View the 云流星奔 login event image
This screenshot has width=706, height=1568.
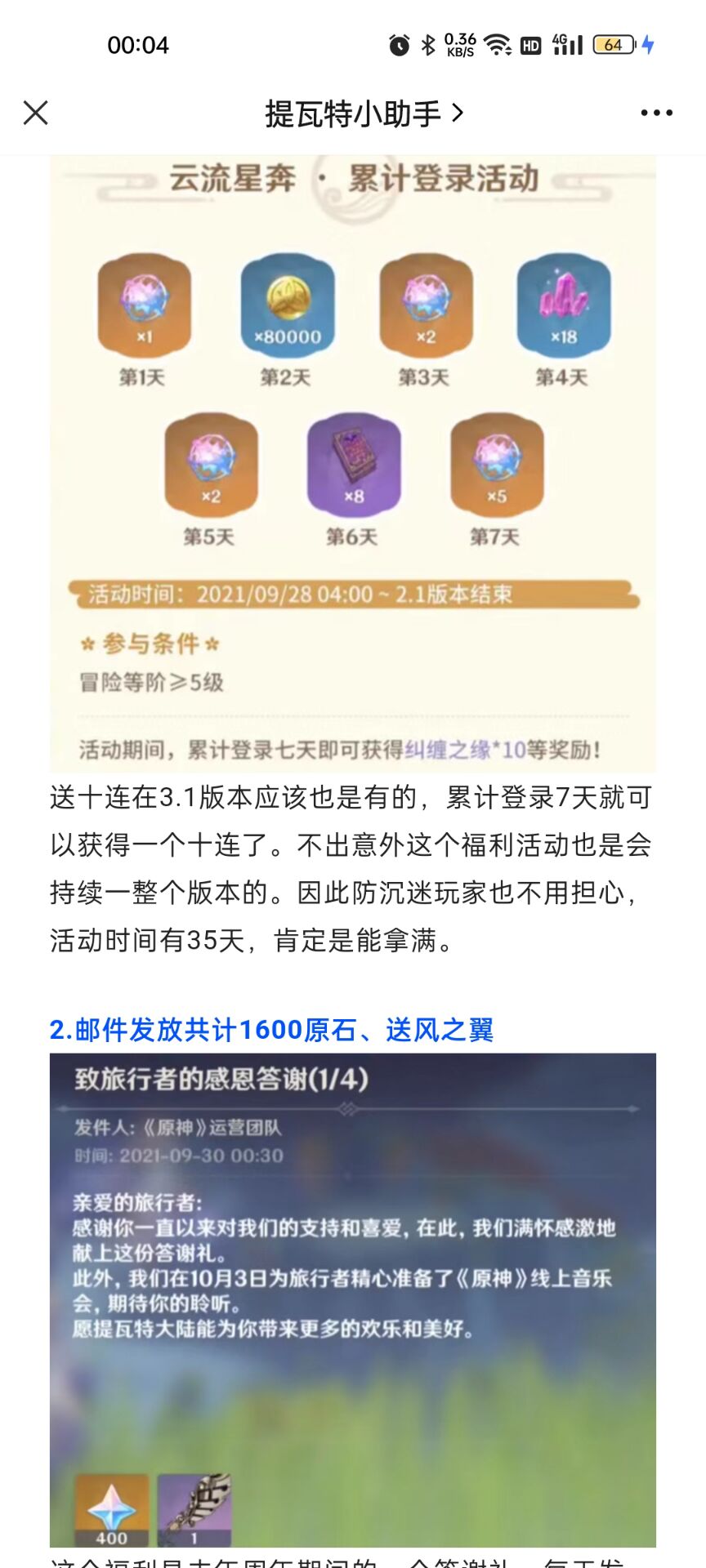point(352,463)
